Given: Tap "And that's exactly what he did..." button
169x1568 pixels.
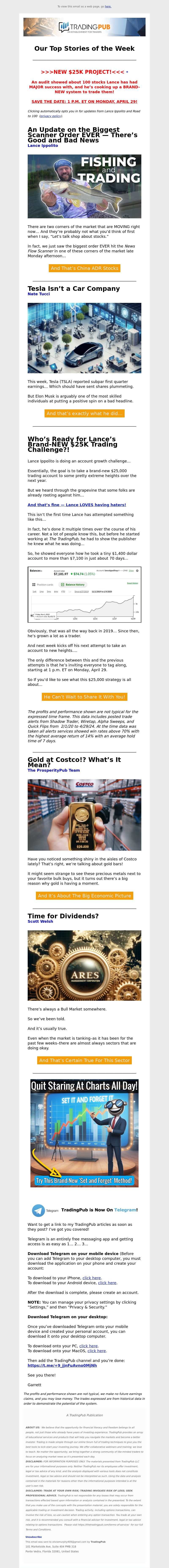Looking at the screenshot, I should click(x=84, y=413).
